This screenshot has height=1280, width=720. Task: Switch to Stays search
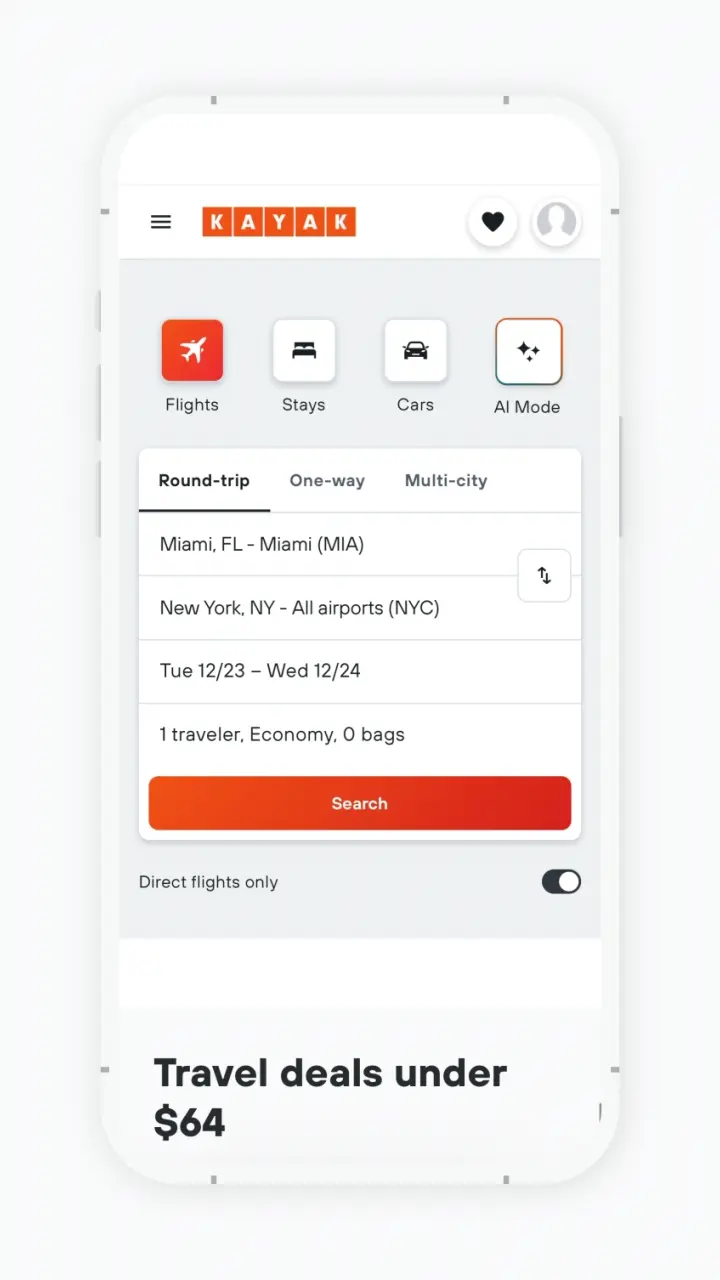click(x=304, y=351)
